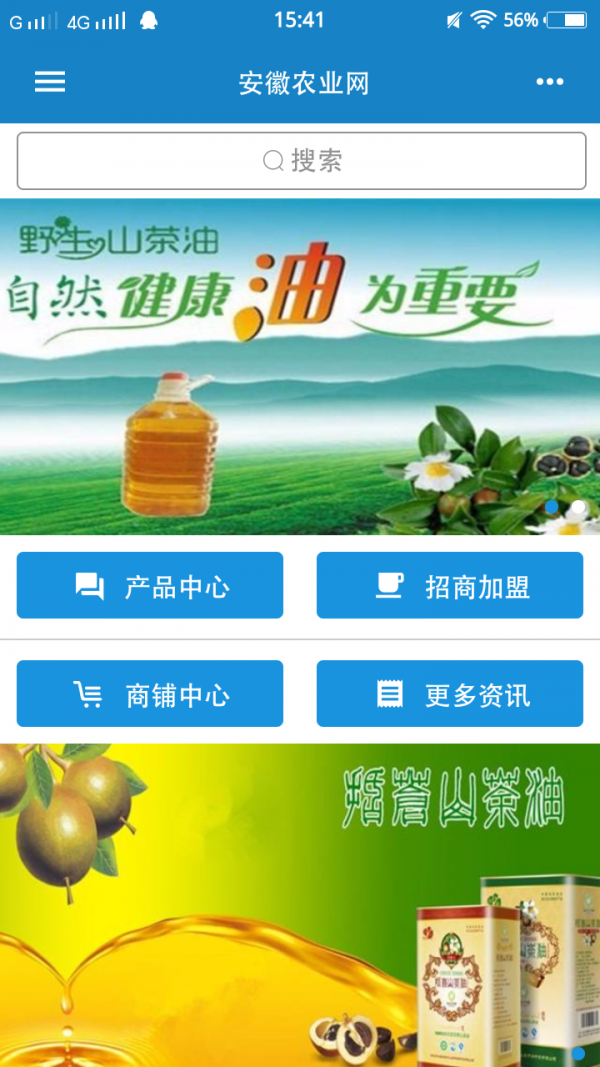The height and width of the screenshot is (1067, 600).
Task: Open 招商加盟
Action: pos(449,586)
